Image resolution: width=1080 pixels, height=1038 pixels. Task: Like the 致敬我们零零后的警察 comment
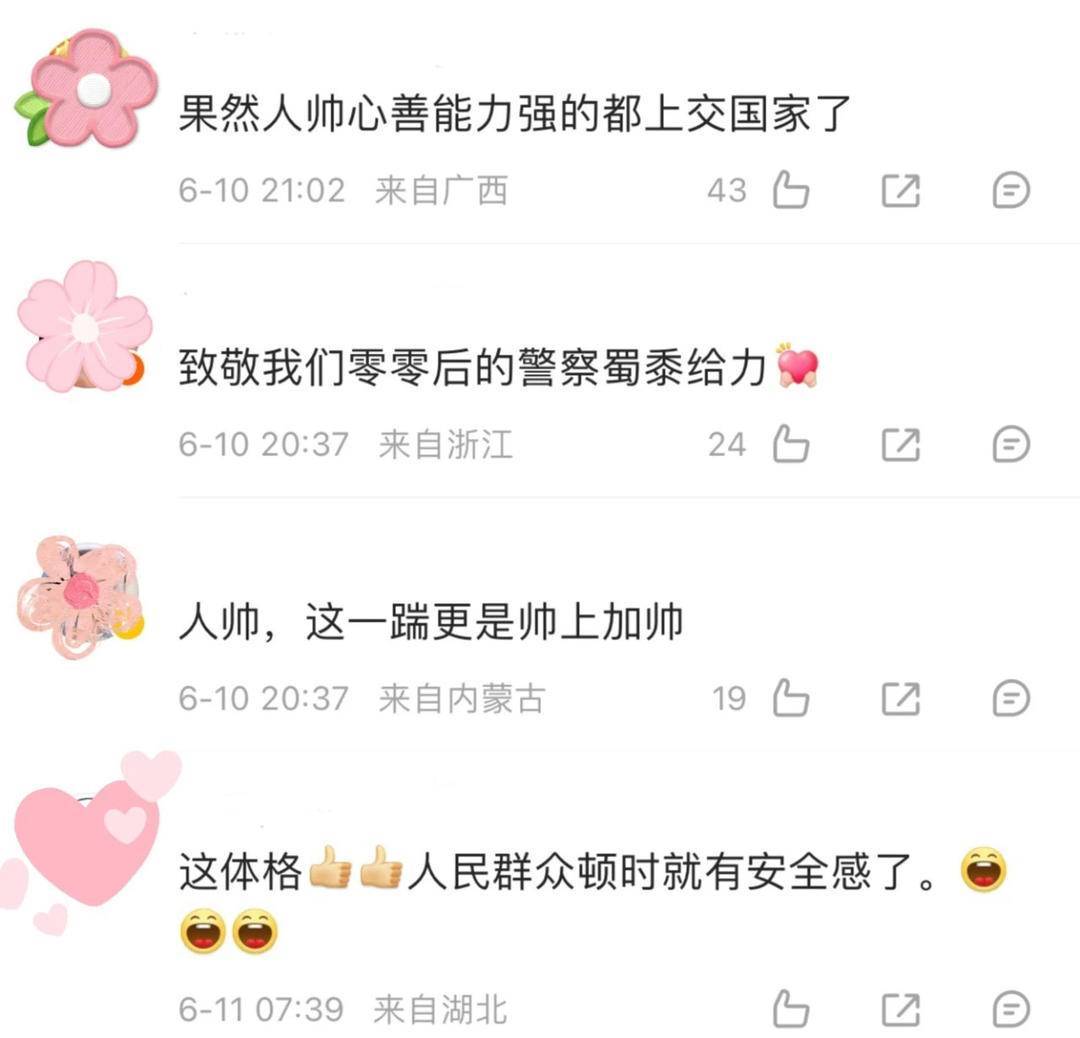tap(790, 444)
